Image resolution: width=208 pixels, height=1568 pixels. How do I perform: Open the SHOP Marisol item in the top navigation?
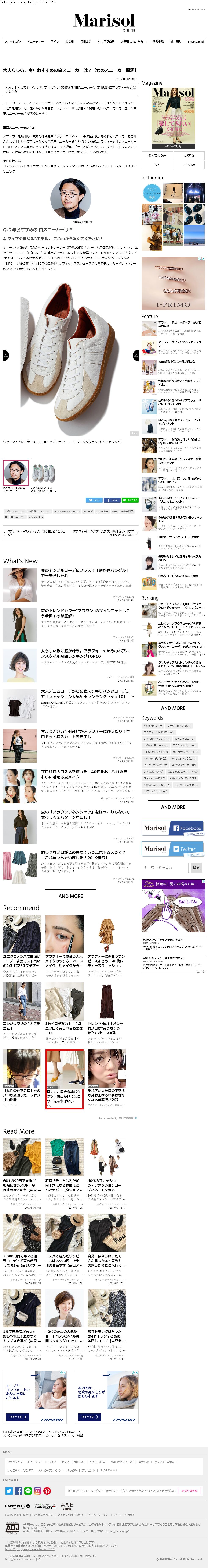(x=195, y=41)
